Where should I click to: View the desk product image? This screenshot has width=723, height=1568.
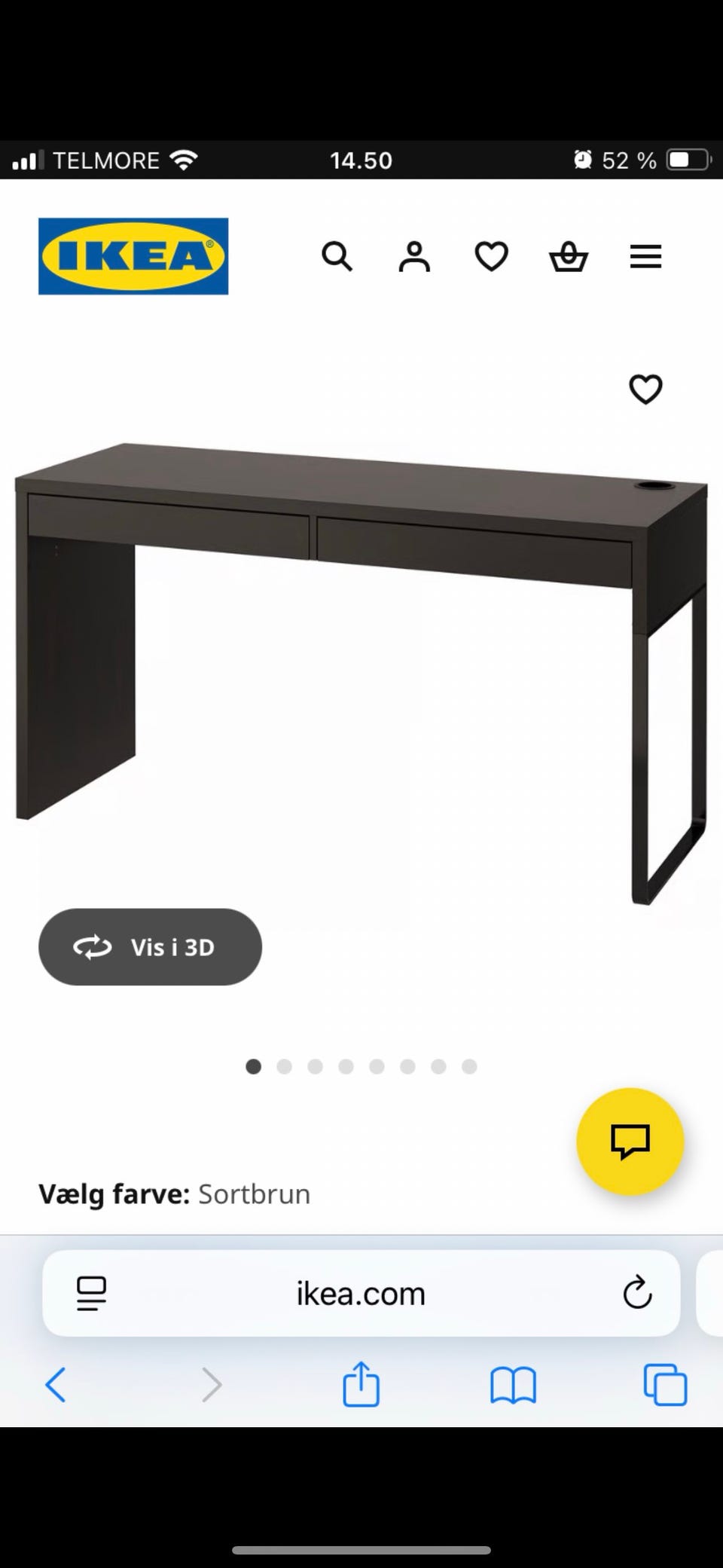pyautogui.click(x=361, y=673)
